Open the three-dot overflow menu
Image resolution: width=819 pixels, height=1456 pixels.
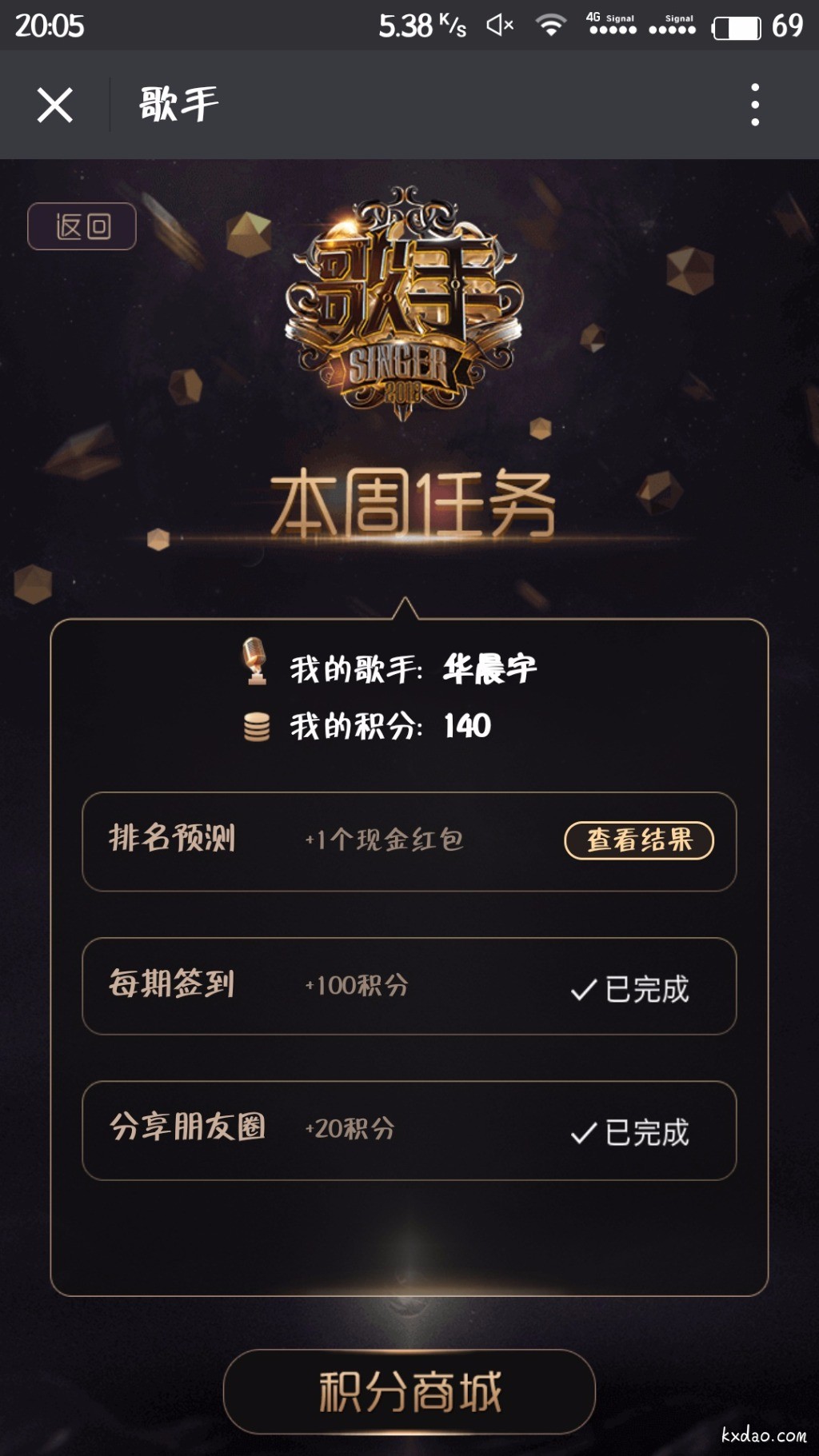coord(754,105)
